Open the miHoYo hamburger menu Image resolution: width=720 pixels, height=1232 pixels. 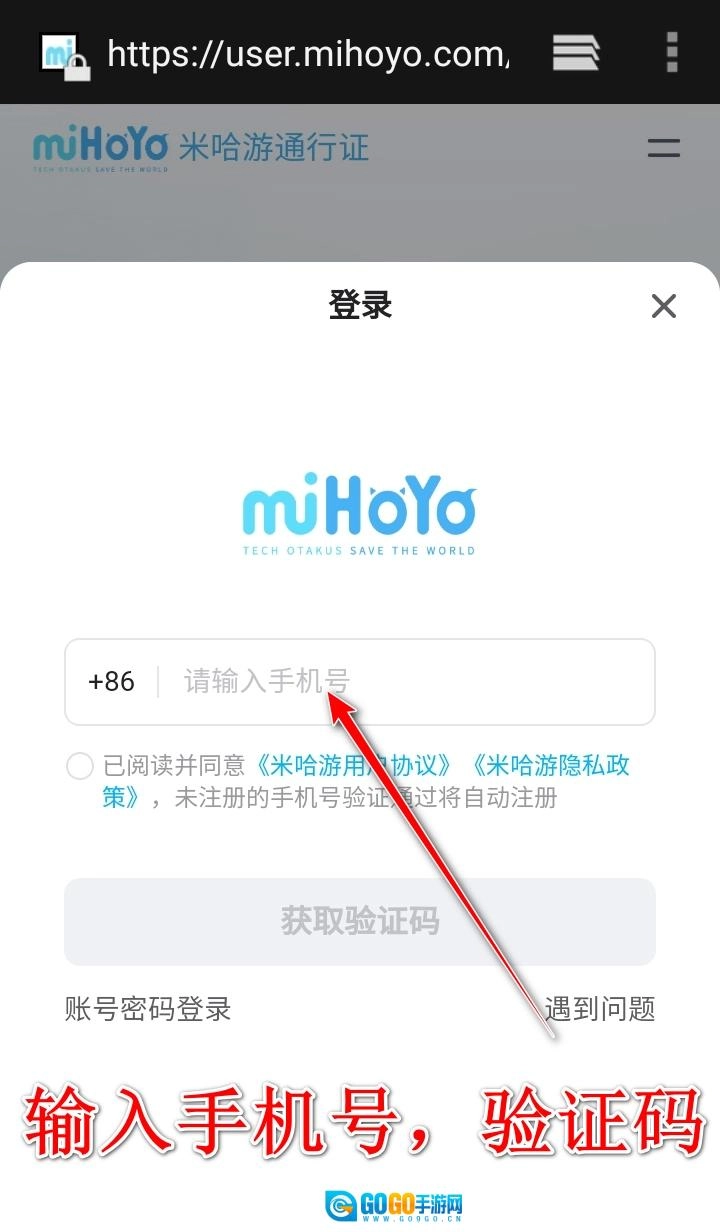[664, 149]
